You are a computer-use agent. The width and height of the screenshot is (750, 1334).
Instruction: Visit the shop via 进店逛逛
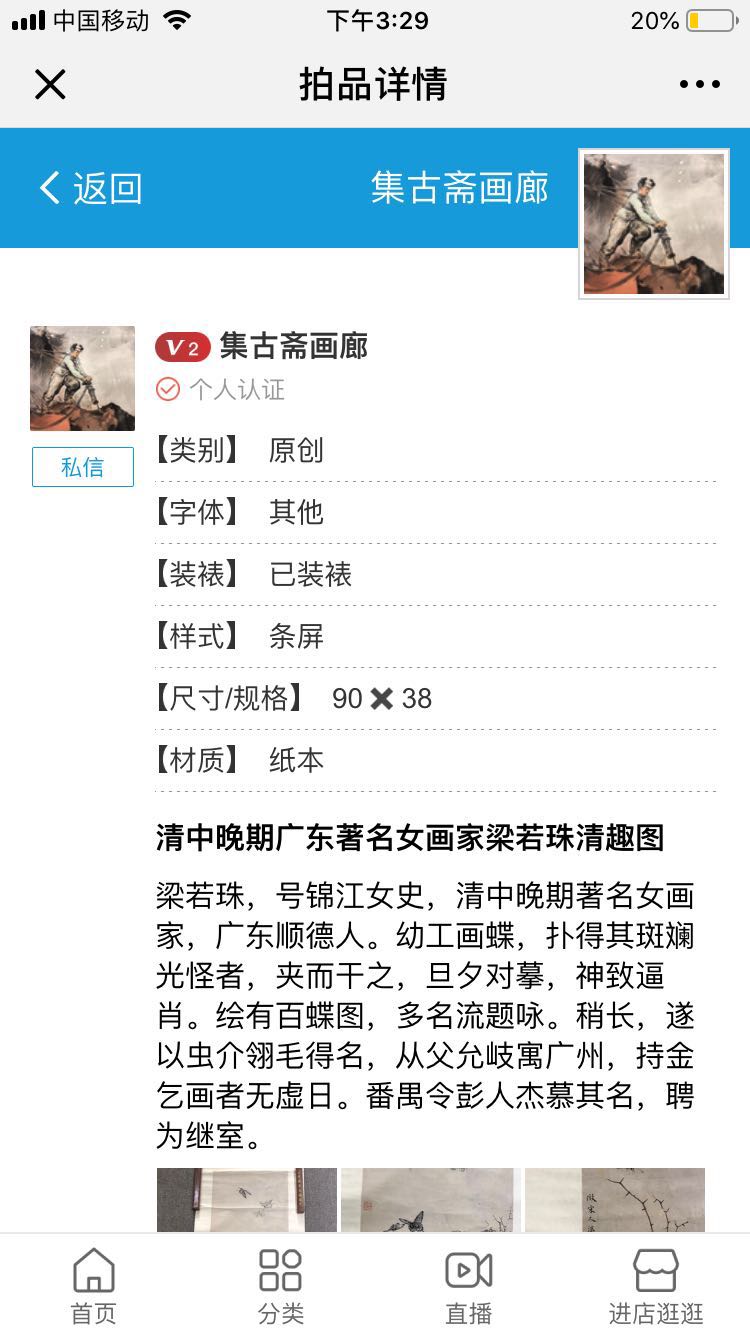656,1286
